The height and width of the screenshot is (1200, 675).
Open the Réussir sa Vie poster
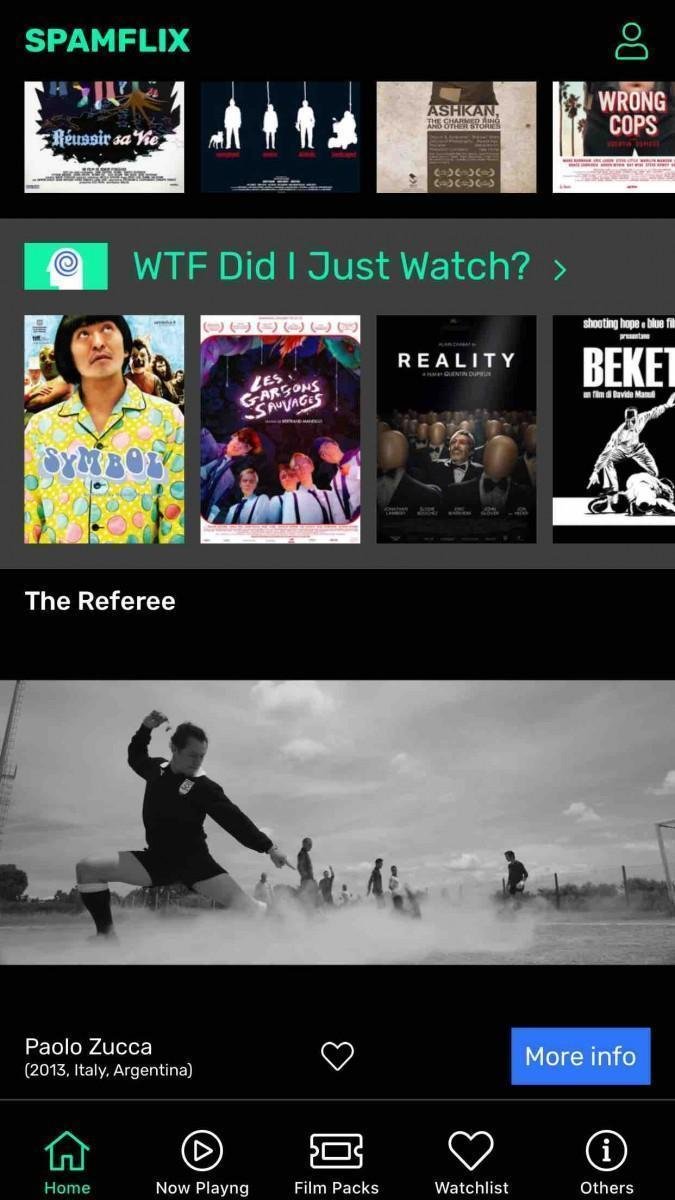[104, 137]
